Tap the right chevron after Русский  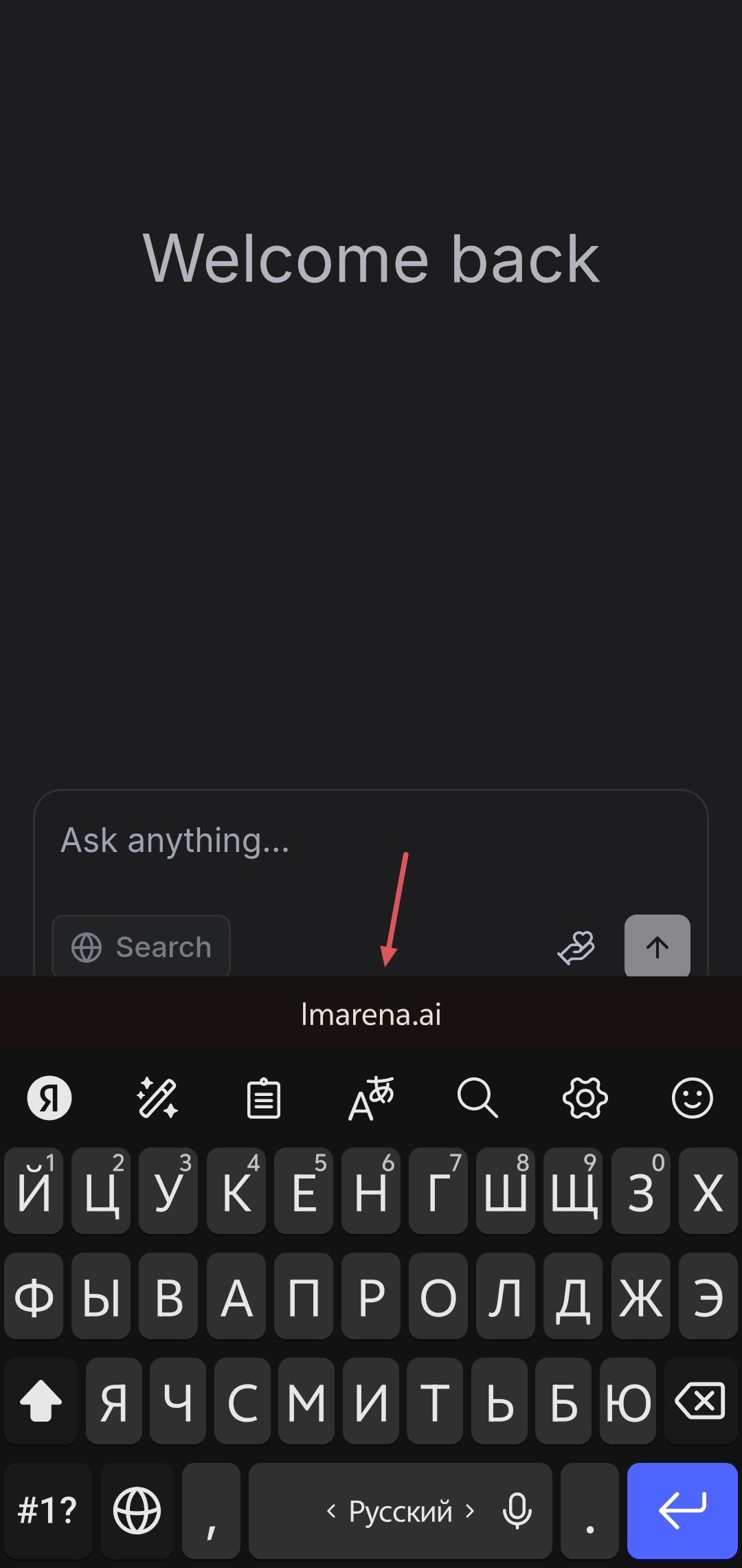pos(470,1511)
